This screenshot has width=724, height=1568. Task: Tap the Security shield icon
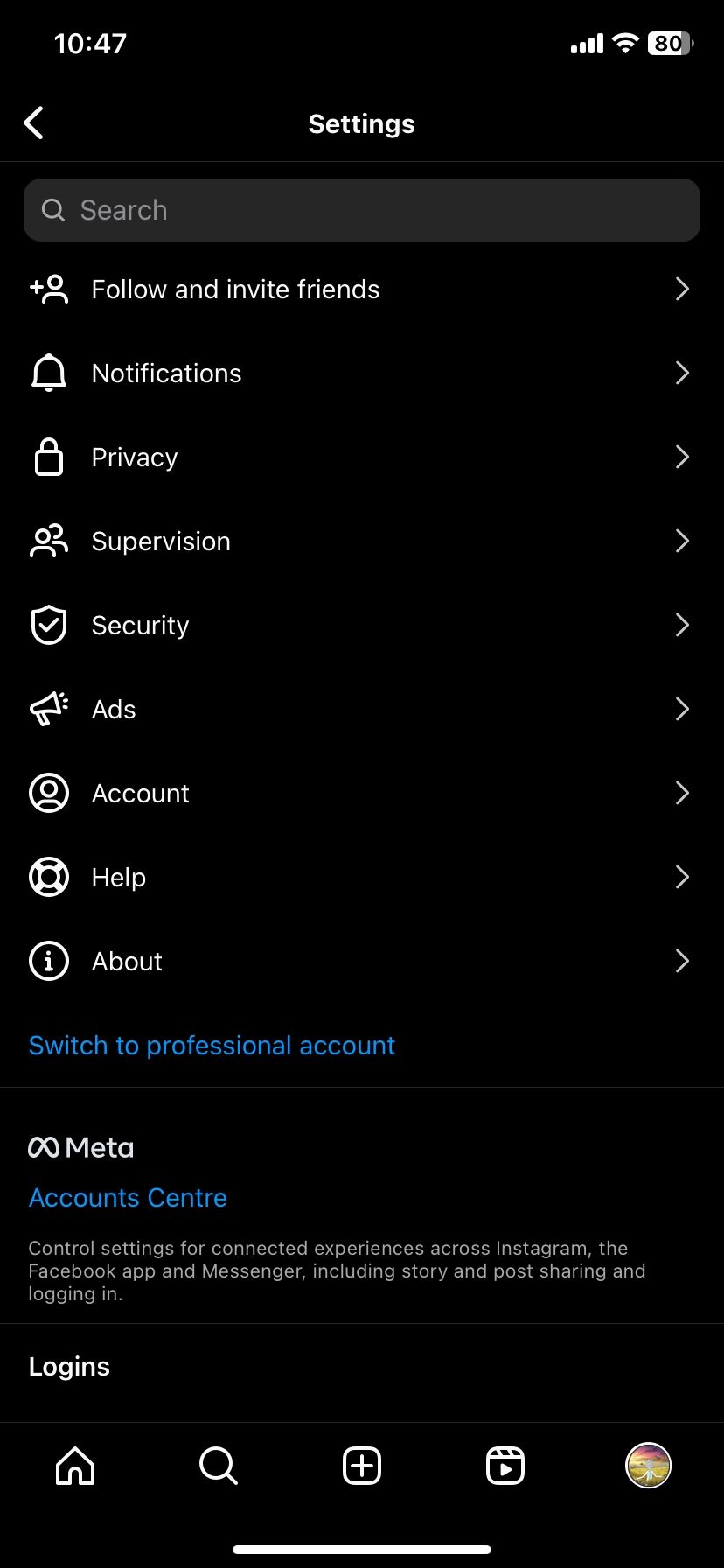49,625
